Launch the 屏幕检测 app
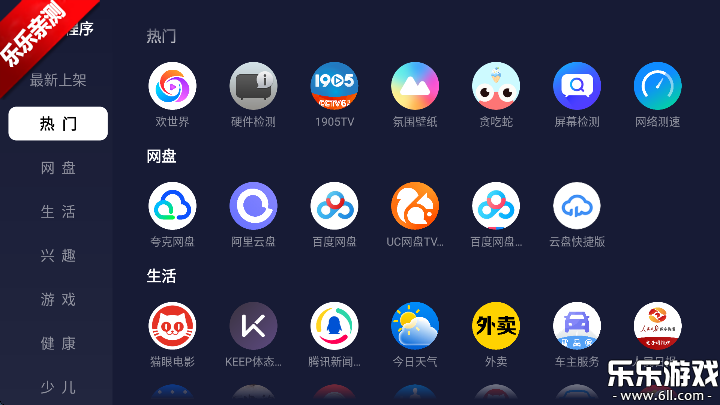The width and height of the screenshot is (720, 405). (x=577, y=87)
